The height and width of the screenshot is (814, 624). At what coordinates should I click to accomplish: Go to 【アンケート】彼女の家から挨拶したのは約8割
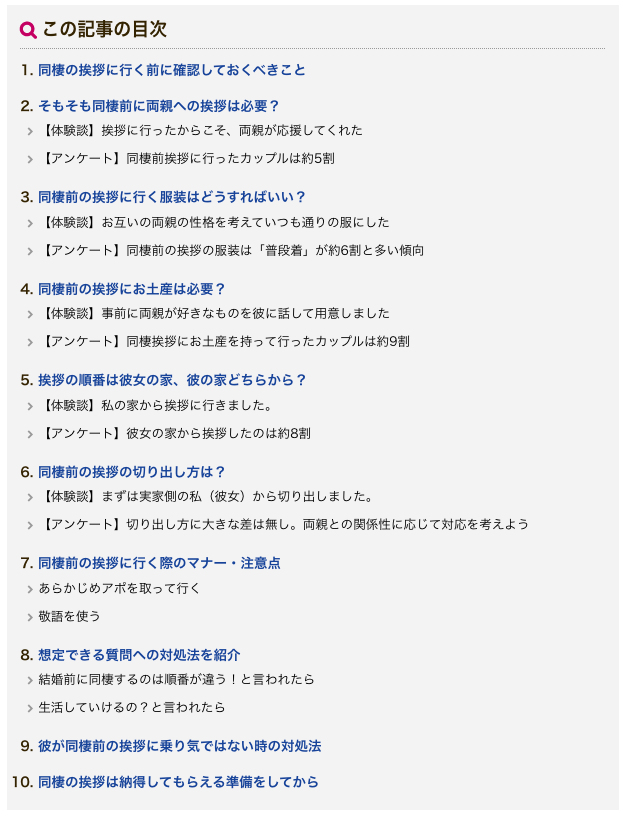(x=176, y=433)
